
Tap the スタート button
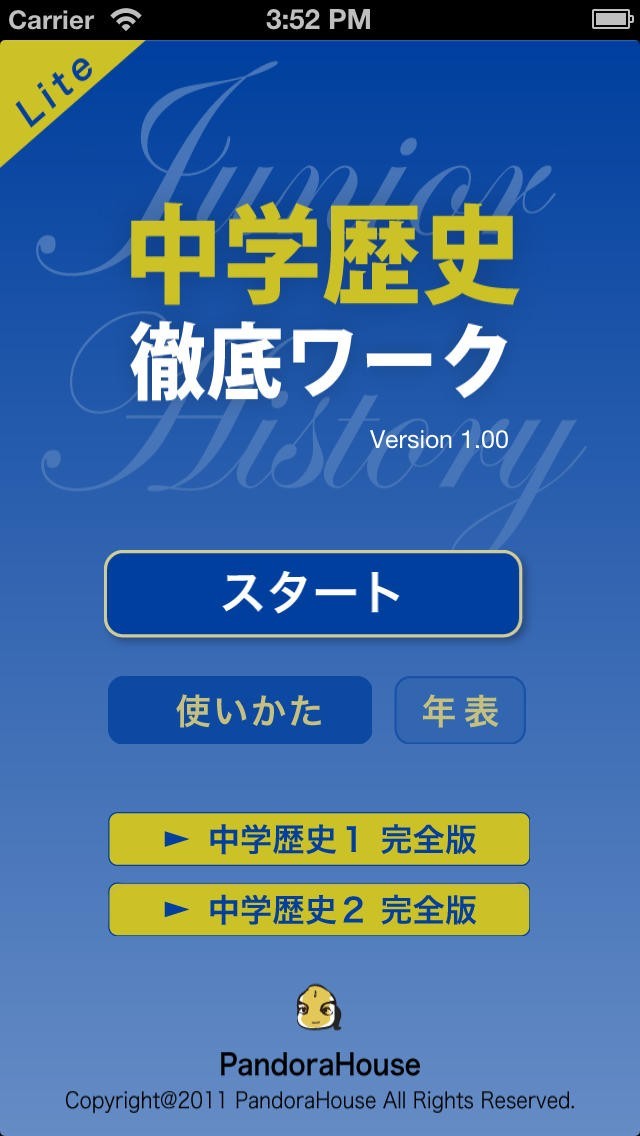coord(313,593)
